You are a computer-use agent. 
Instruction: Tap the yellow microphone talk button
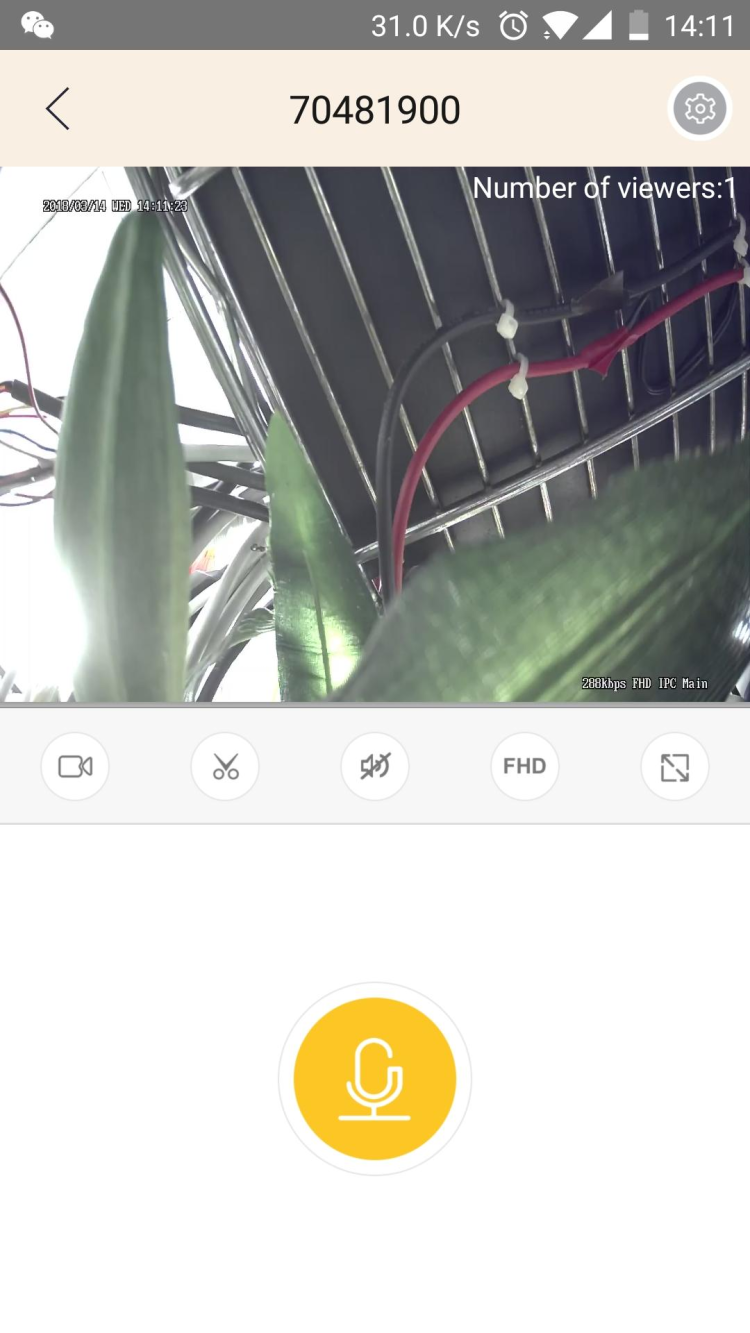375,1079
